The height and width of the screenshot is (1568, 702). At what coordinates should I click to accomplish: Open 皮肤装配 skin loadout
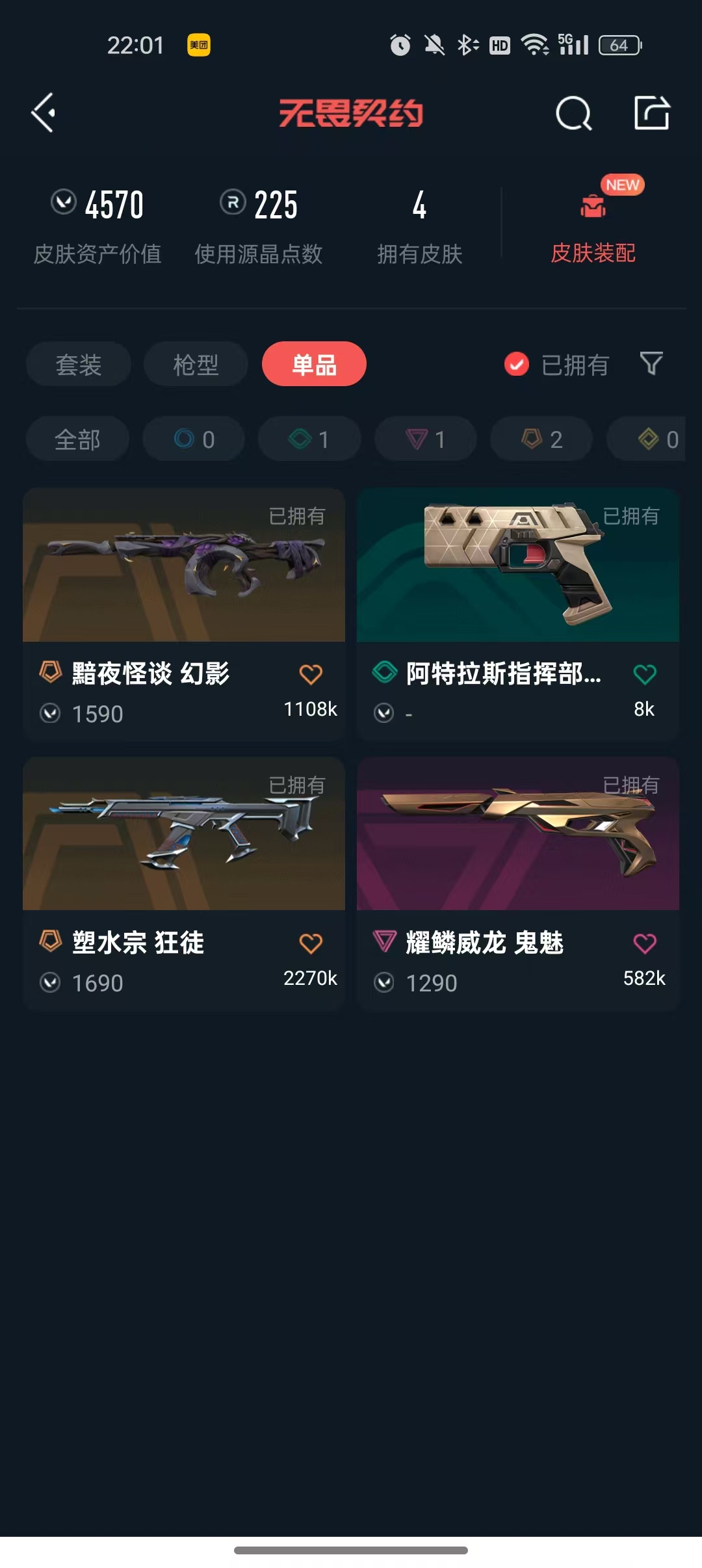click(x=593, y=228)
